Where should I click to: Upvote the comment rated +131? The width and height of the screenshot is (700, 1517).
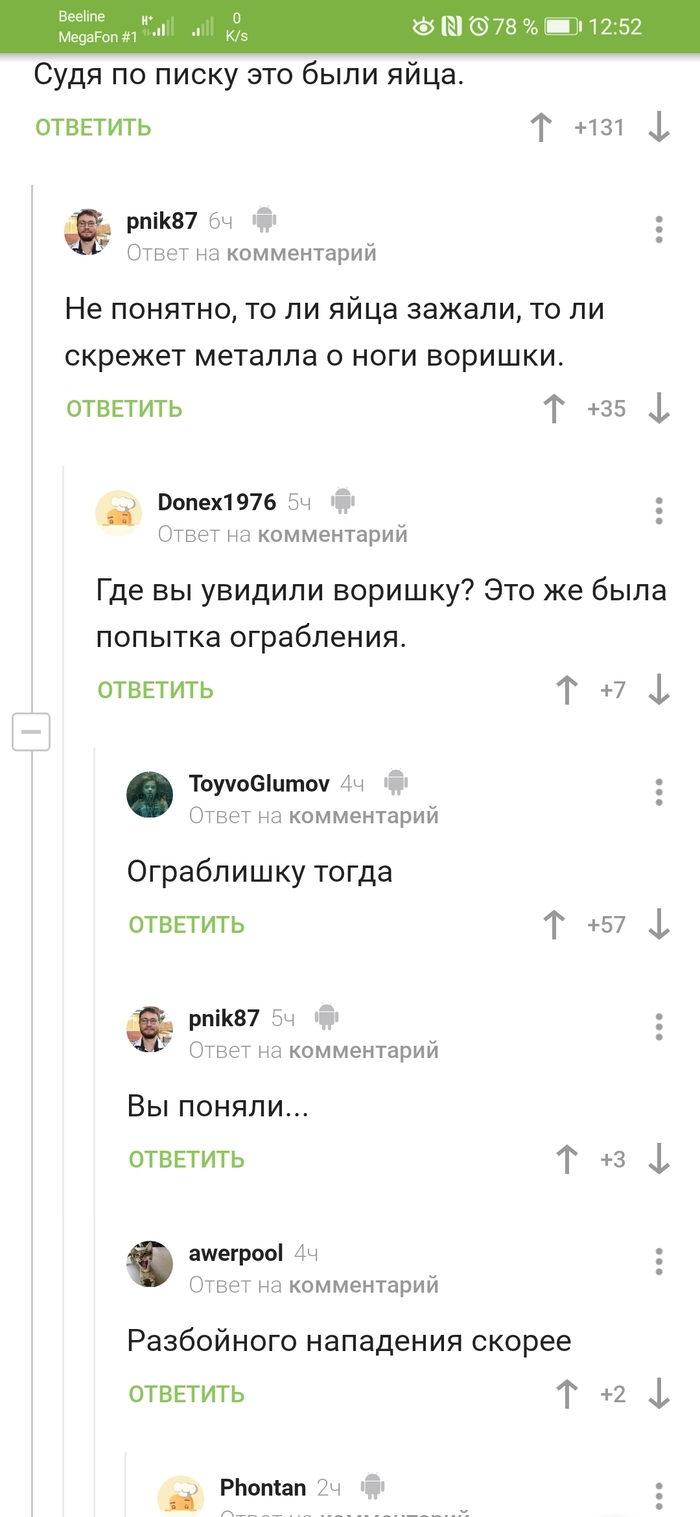tap(541, 127)
